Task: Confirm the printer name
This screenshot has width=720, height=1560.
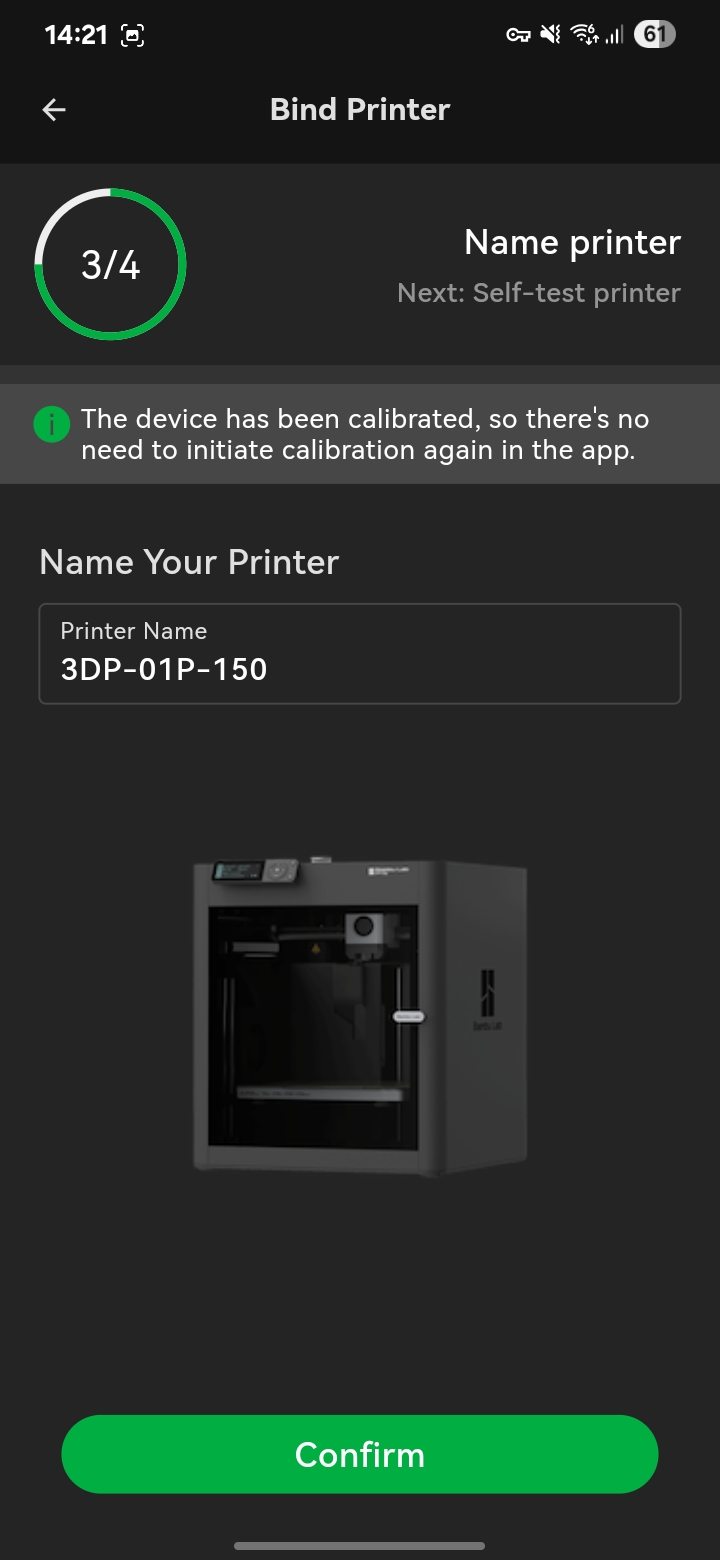Action: (x=359, y=1454)
